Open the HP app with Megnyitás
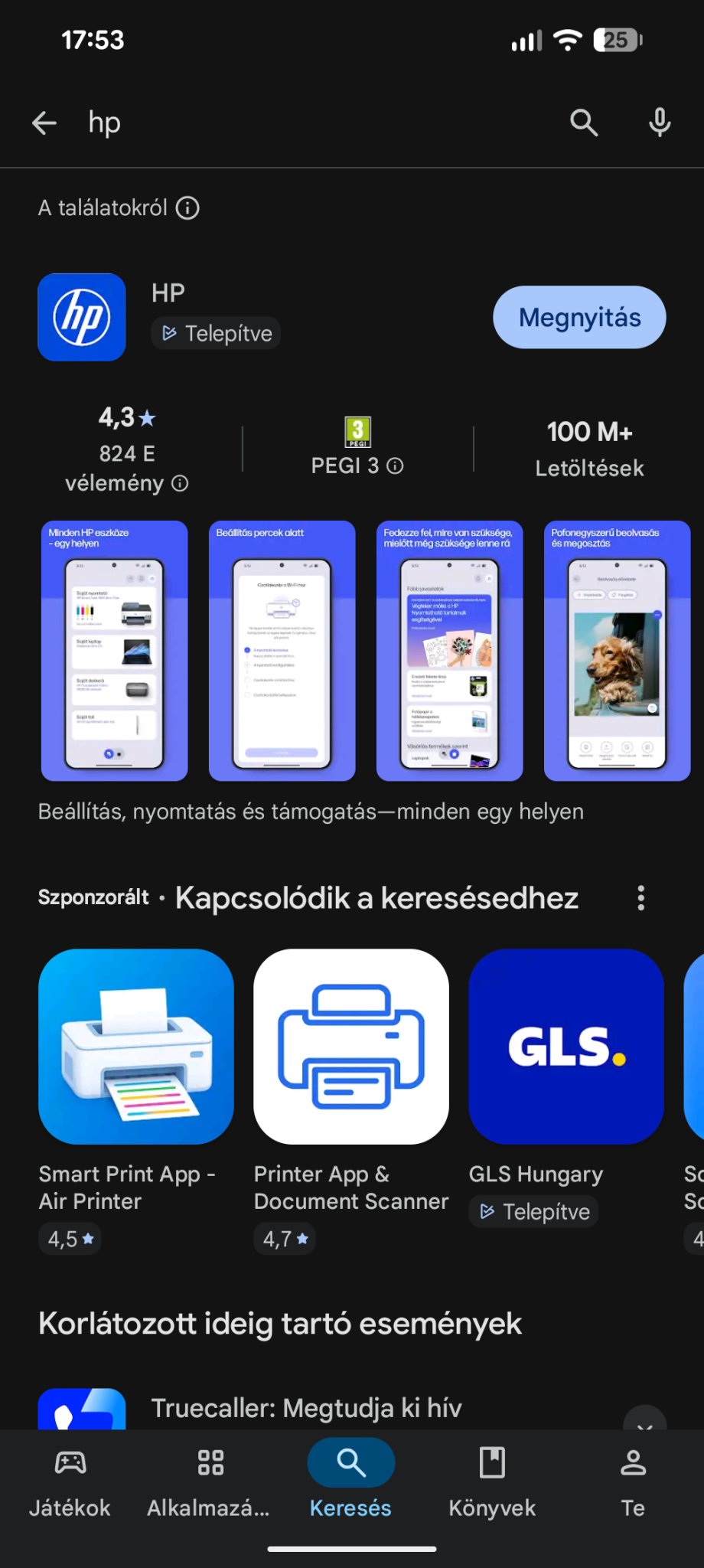This screenshot has height=1568, width=704. point(579,318)
